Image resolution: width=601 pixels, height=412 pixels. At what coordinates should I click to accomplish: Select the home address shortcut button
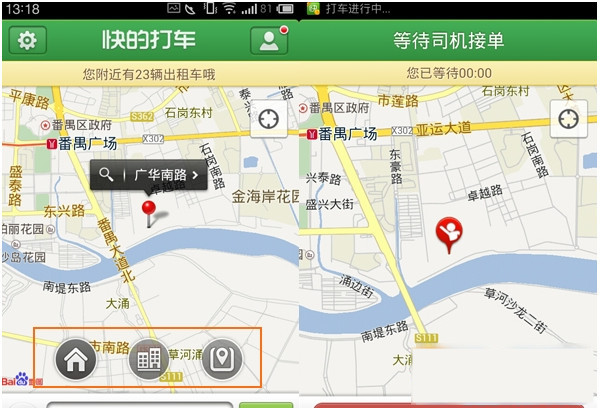point(76,359)
